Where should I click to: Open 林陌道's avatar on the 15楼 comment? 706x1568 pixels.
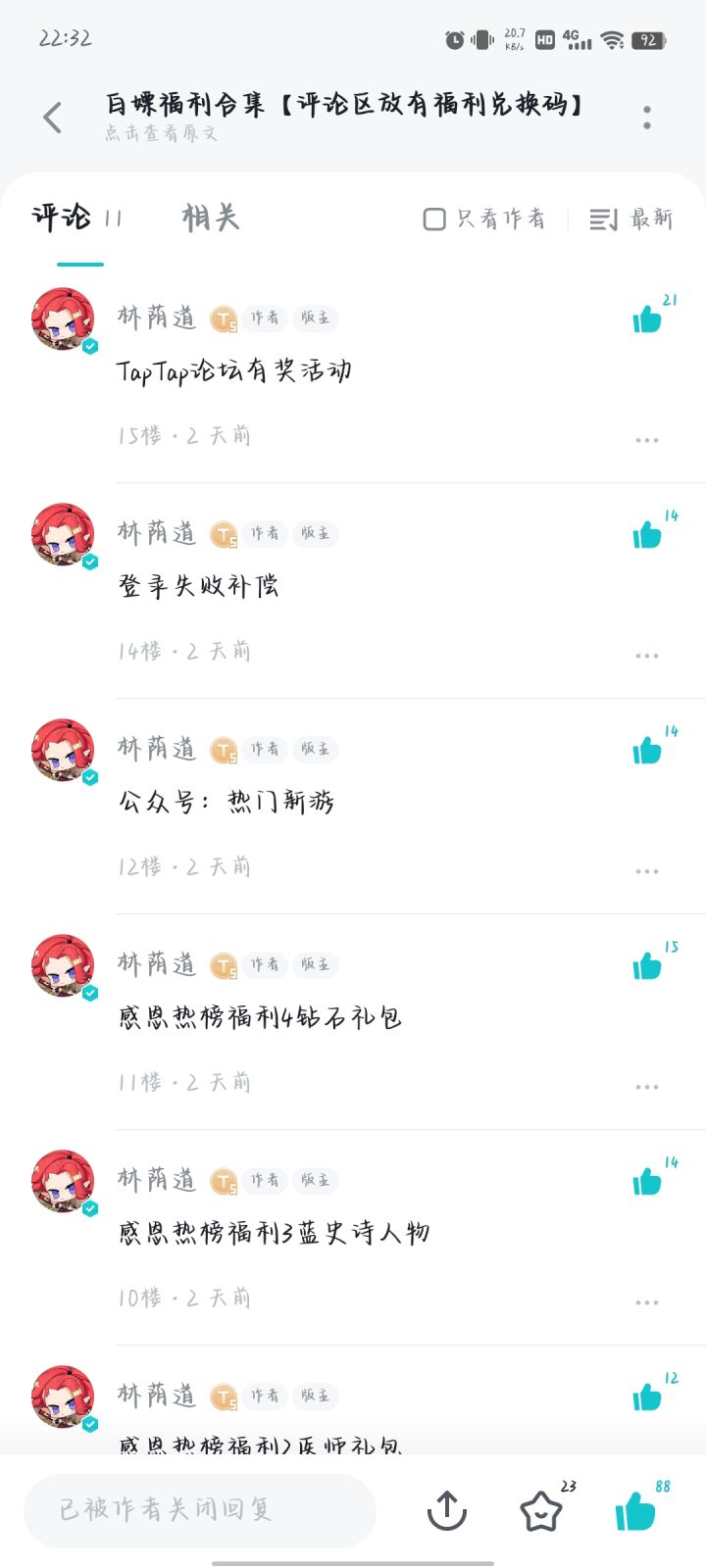pyautogui.click(x=63, y=318)
